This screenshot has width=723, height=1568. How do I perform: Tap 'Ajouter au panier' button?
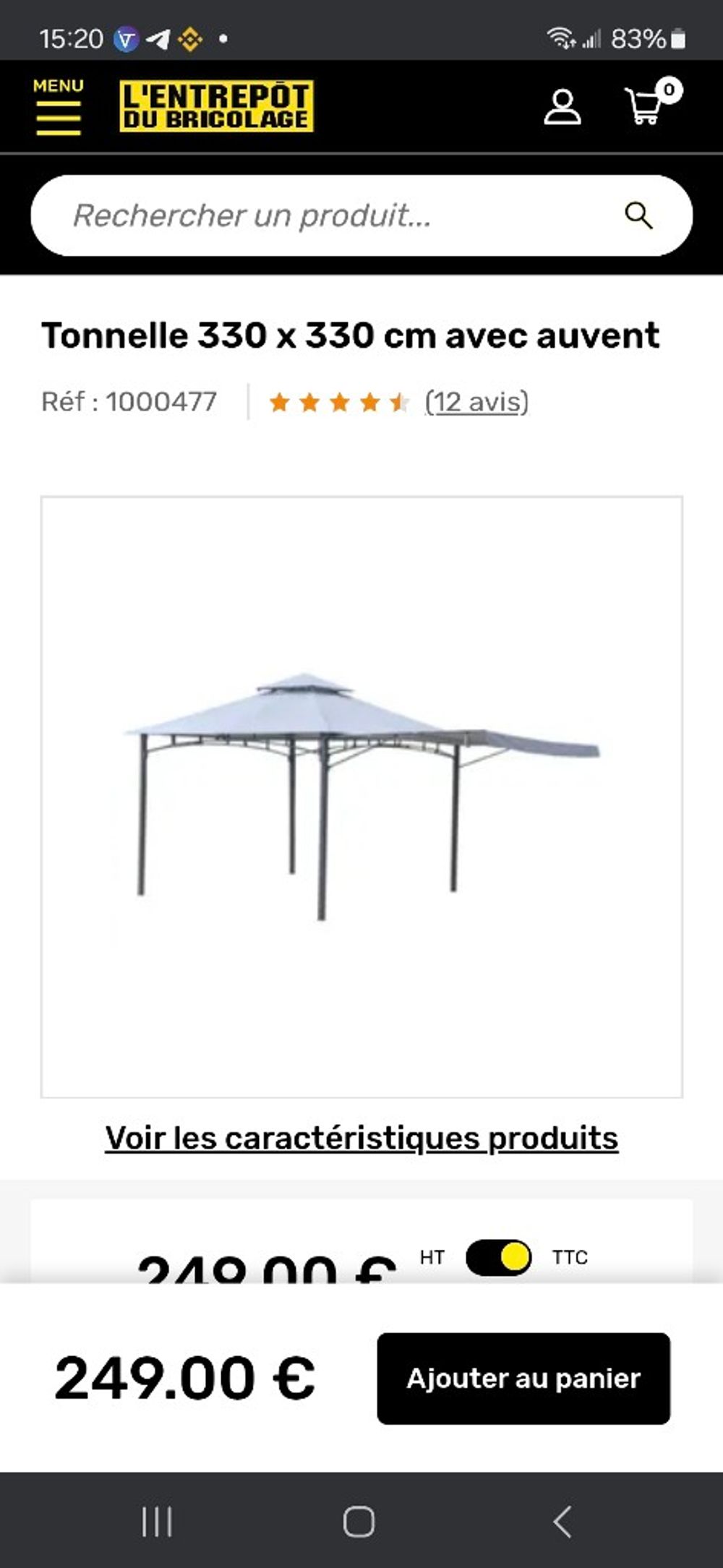click(523, 1379)
